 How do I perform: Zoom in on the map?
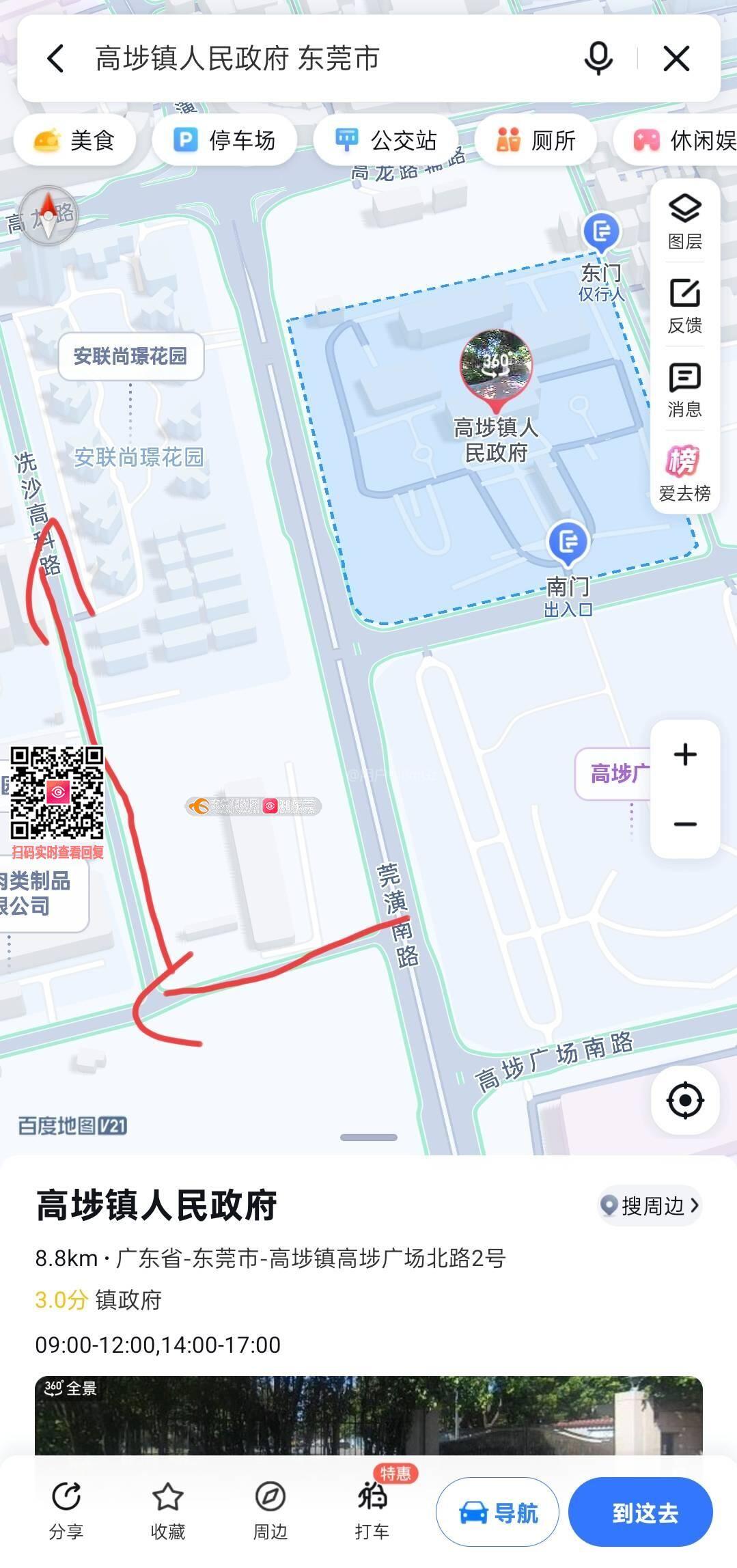click(685, 755)
